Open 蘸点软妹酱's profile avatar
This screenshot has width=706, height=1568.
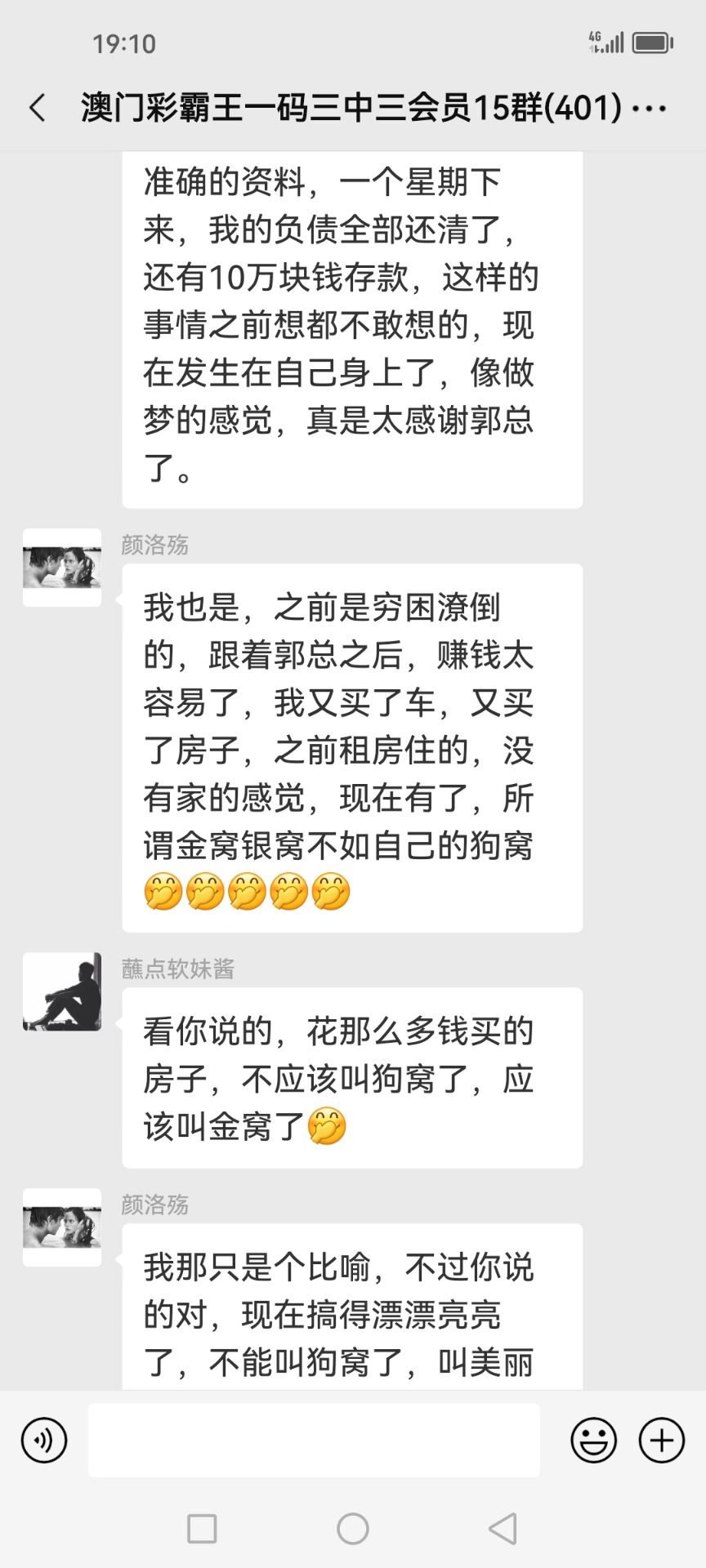pyautogui.click(x=62, y=991)
